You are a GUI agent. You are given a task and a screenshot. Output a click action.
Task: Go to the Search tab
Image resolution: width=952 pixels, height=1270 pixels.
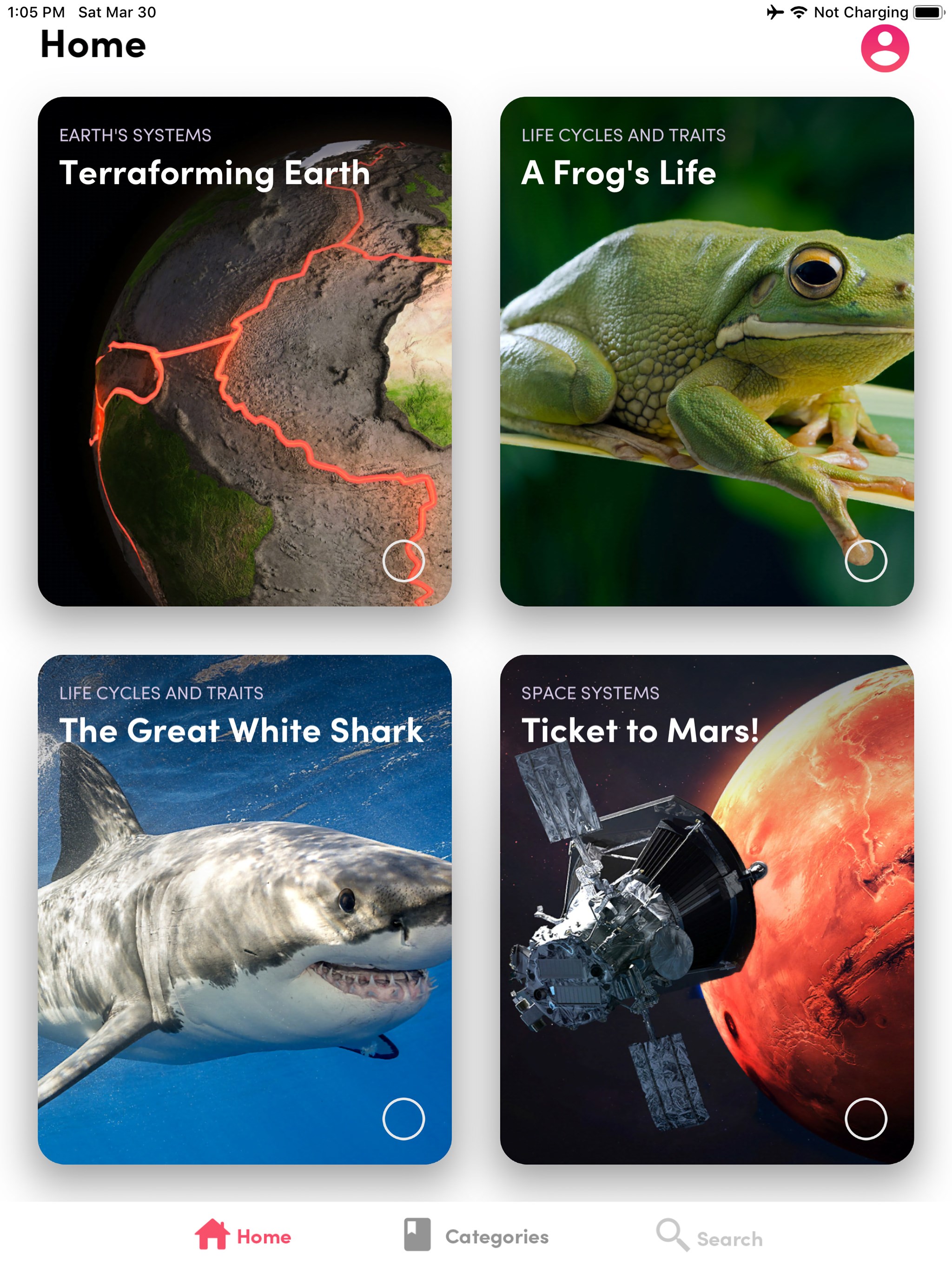(x=710, y=1237)
